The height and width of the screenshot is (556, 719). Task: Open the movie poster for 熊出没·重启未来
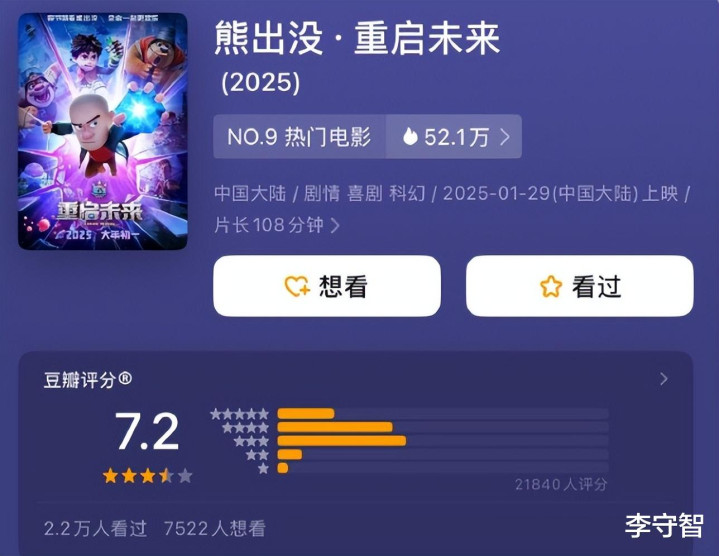click(102, 131)
